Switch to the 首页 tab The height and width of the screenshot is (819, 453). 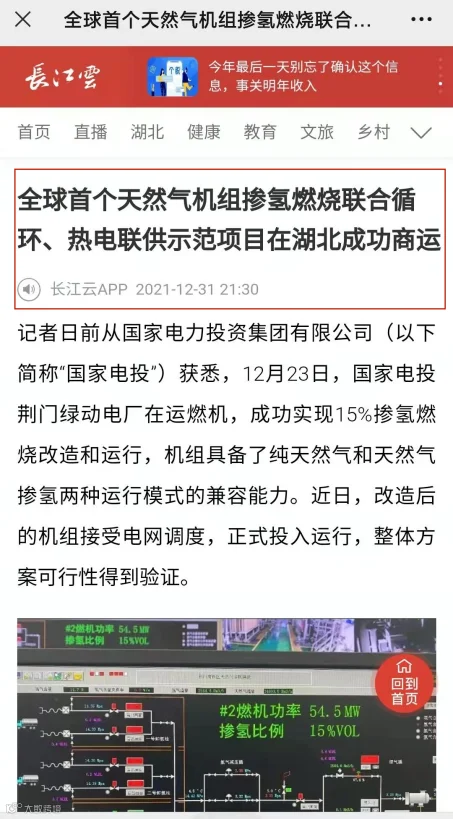click(34, 132)
